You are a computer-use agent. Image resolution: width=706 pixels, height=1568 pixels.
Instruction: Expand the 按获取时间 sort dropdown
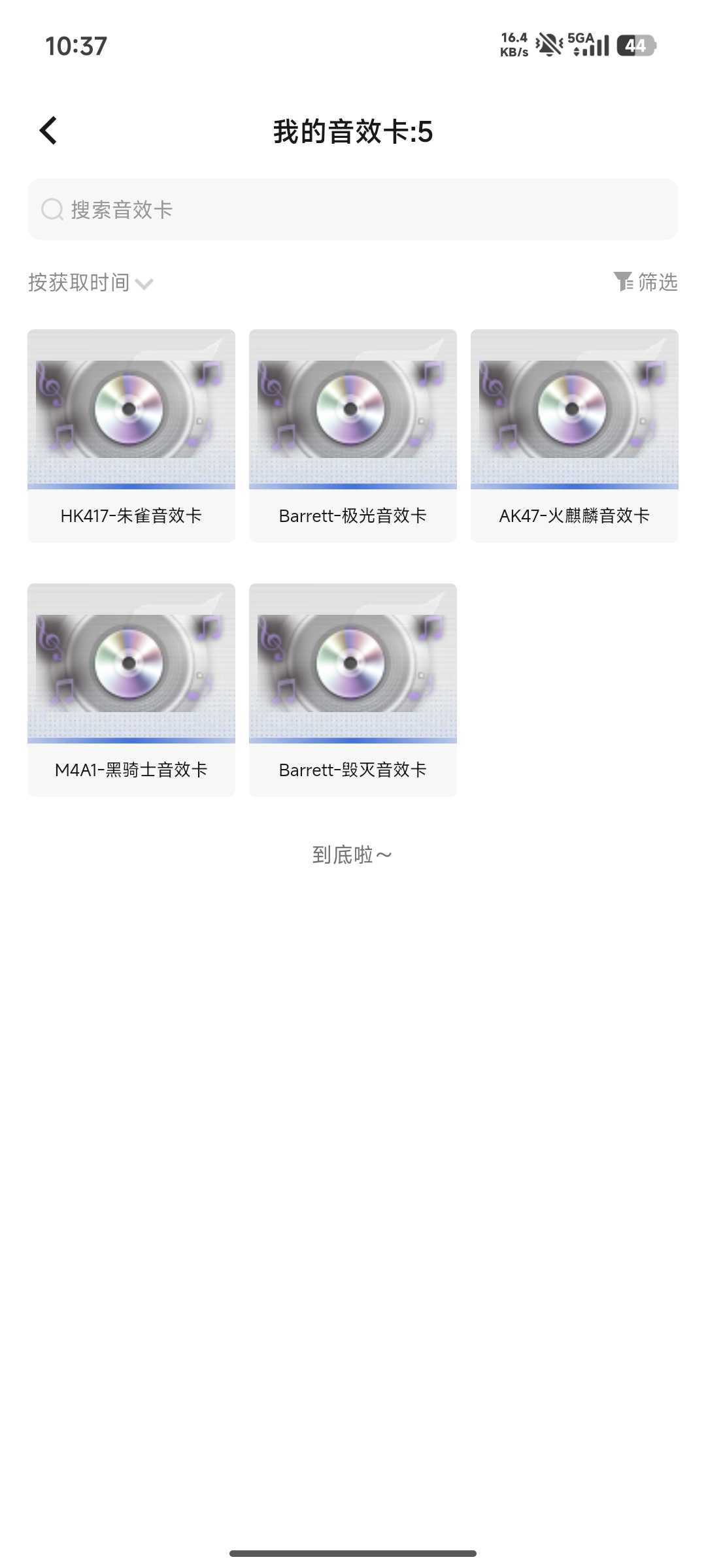coord(90,283)
